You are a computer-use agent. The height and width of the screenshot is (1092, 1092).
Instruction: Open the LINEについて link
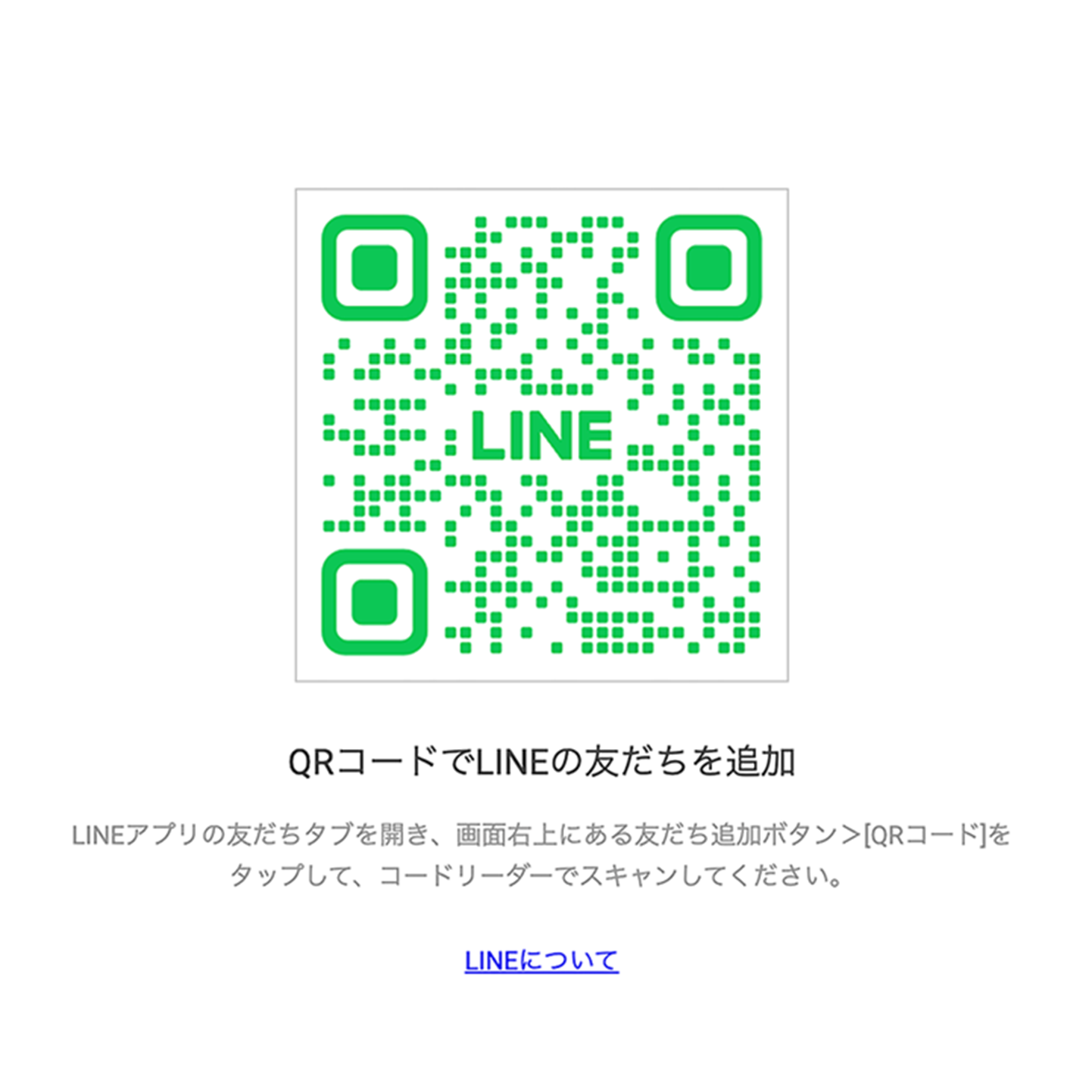pyautogui.click(x=541, y=960)
